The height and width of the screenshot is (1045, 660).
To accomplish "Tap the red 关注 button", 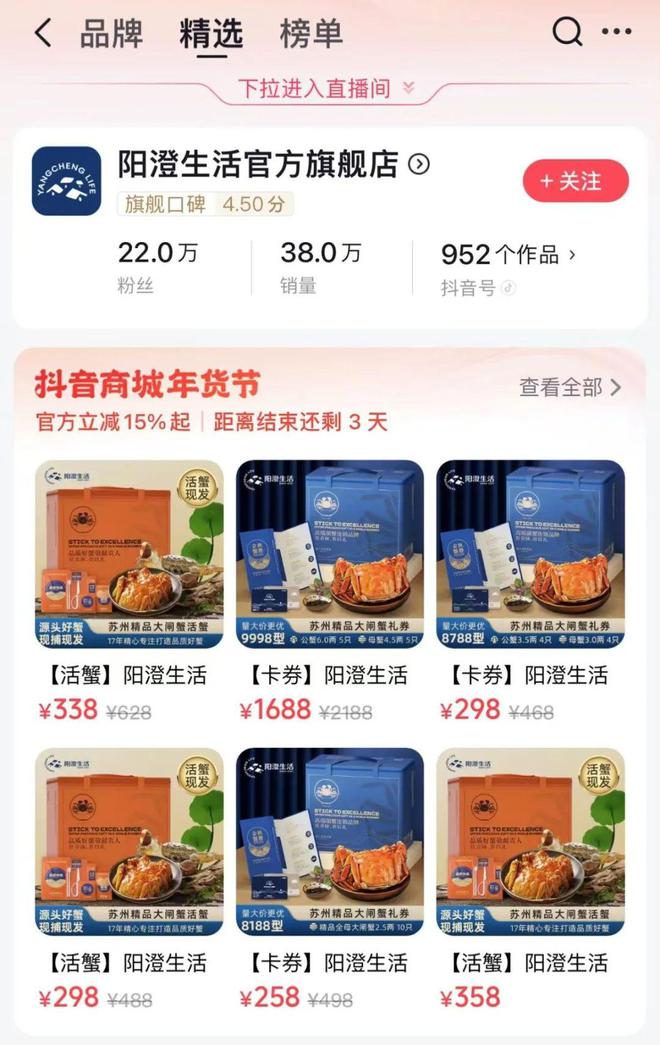I will pyautogui.click(x=575, y=181).
